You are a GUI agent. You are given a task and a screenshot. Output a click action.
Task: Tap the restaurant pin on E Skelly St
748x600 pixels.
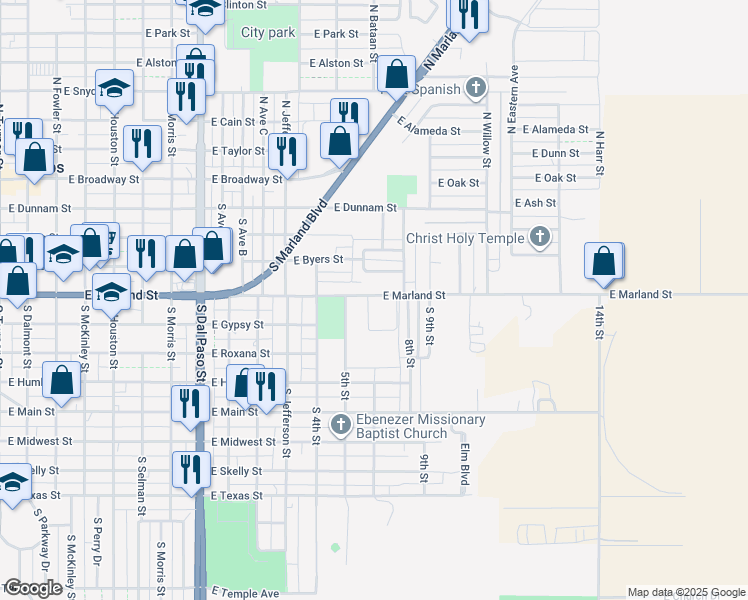click(191, 473)
